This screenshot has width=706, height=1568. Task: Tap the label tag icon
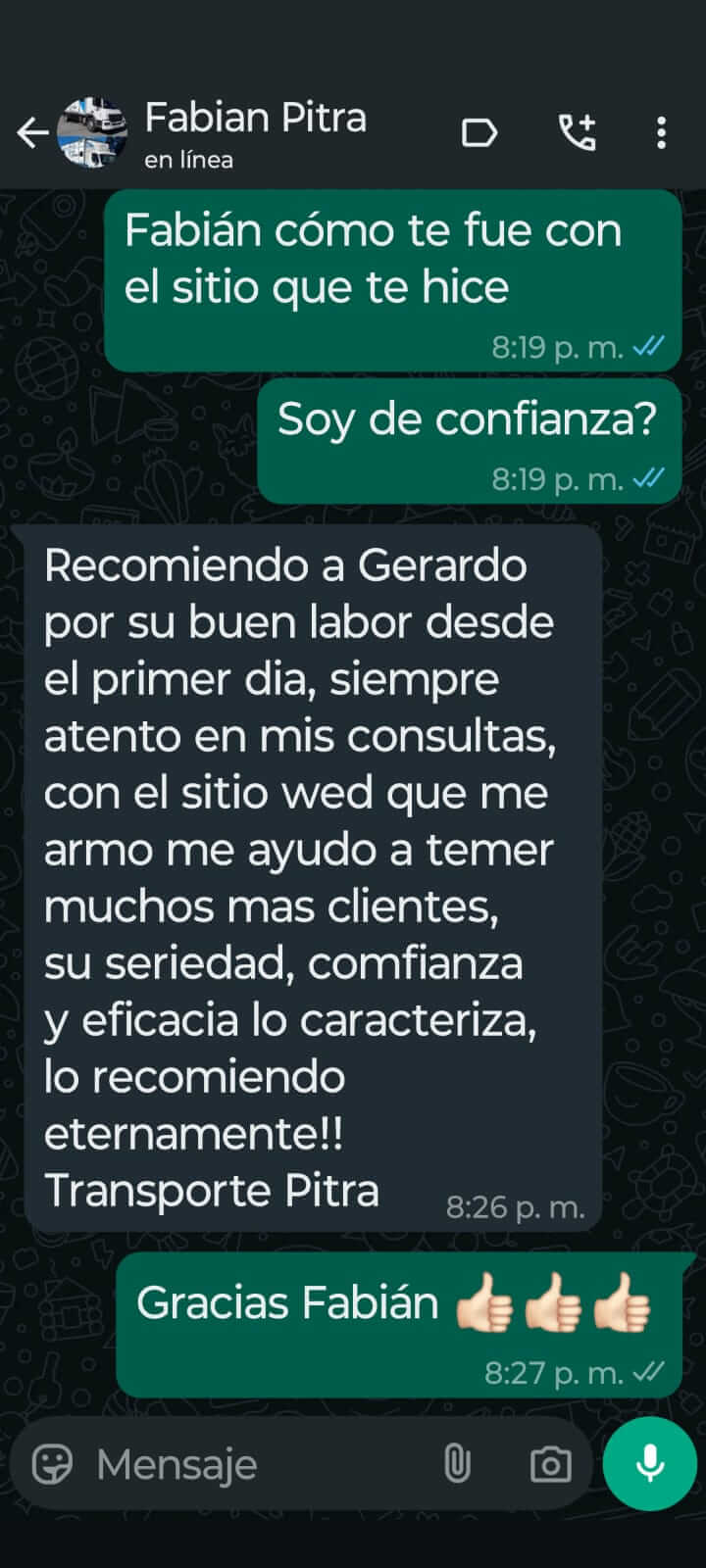479,132
